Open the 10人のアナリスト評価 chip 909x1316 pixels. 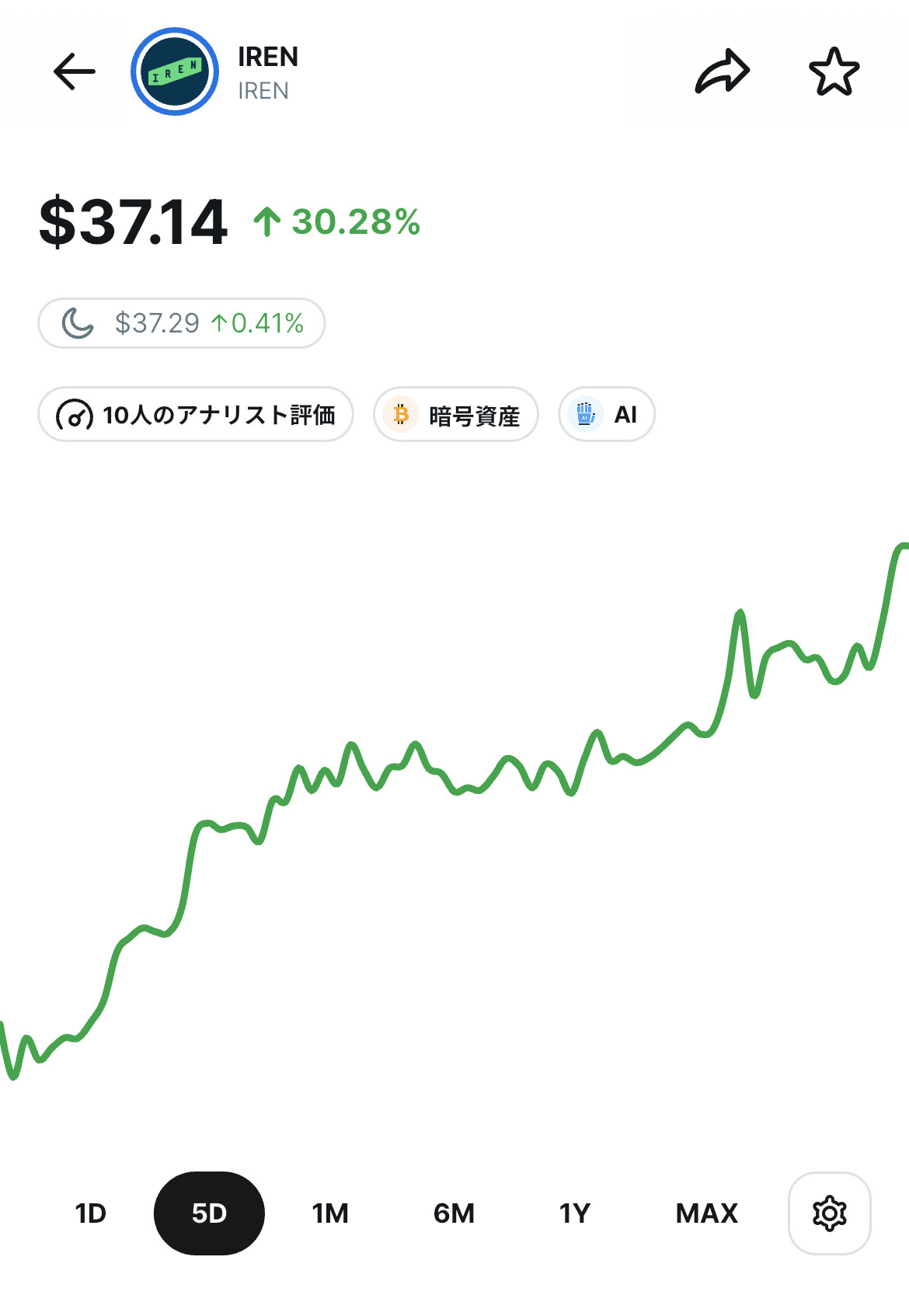196,415
